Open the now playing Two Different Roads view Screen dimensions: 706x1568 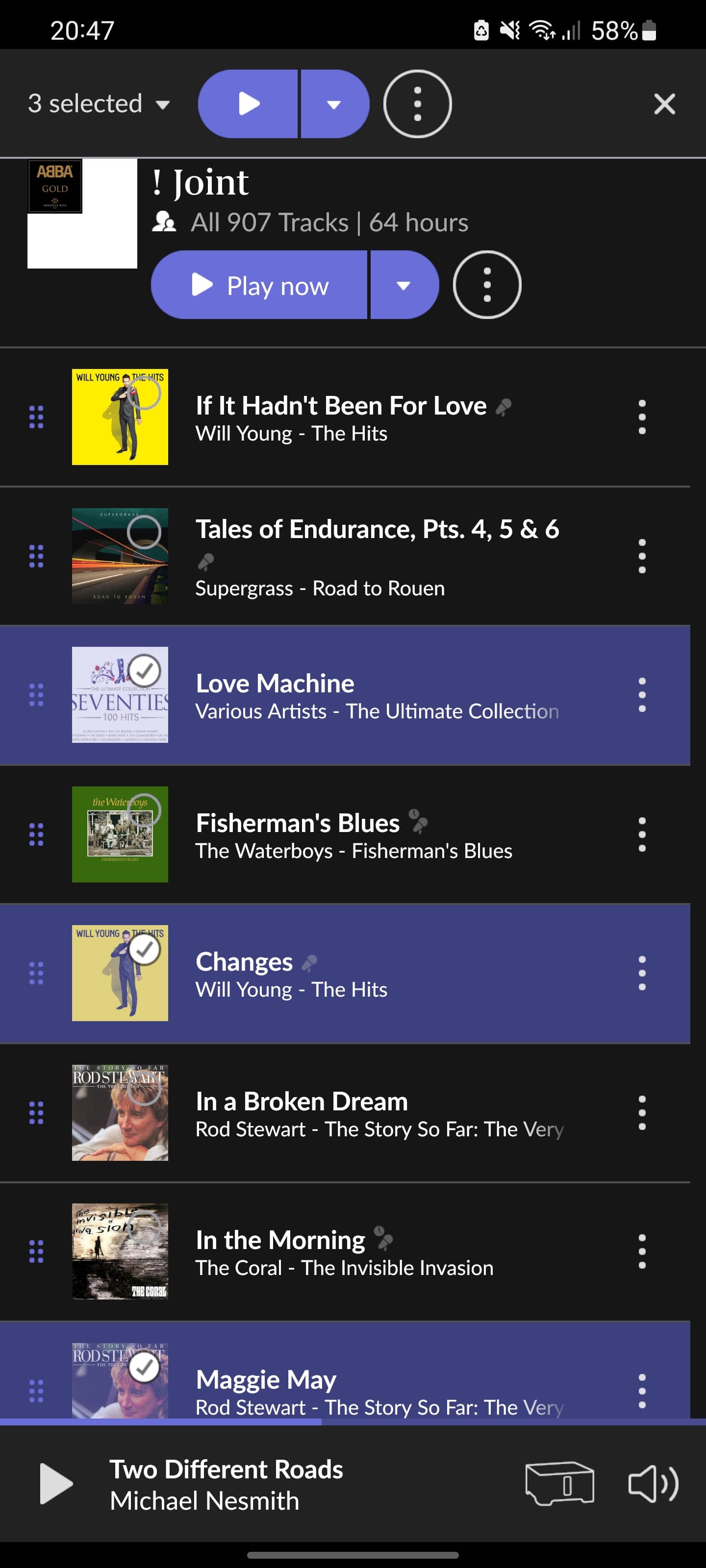click(x=227, y=1484)
